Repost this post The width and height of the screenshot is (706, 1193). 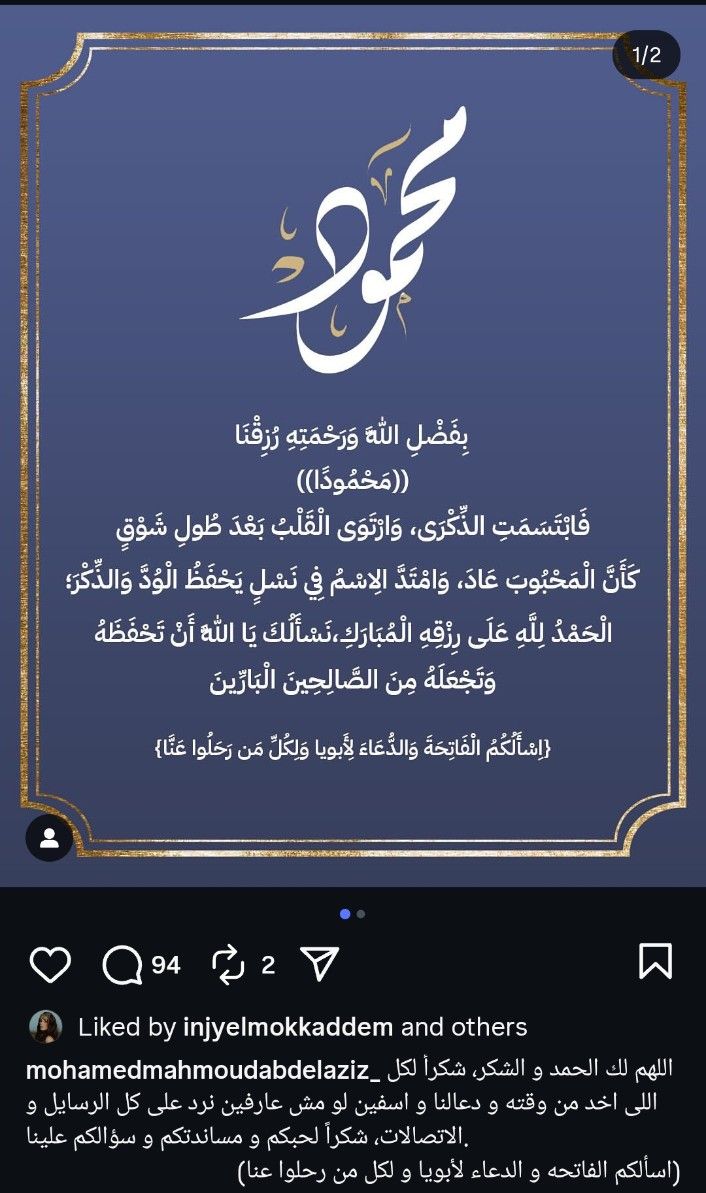[x=229, y=964]
